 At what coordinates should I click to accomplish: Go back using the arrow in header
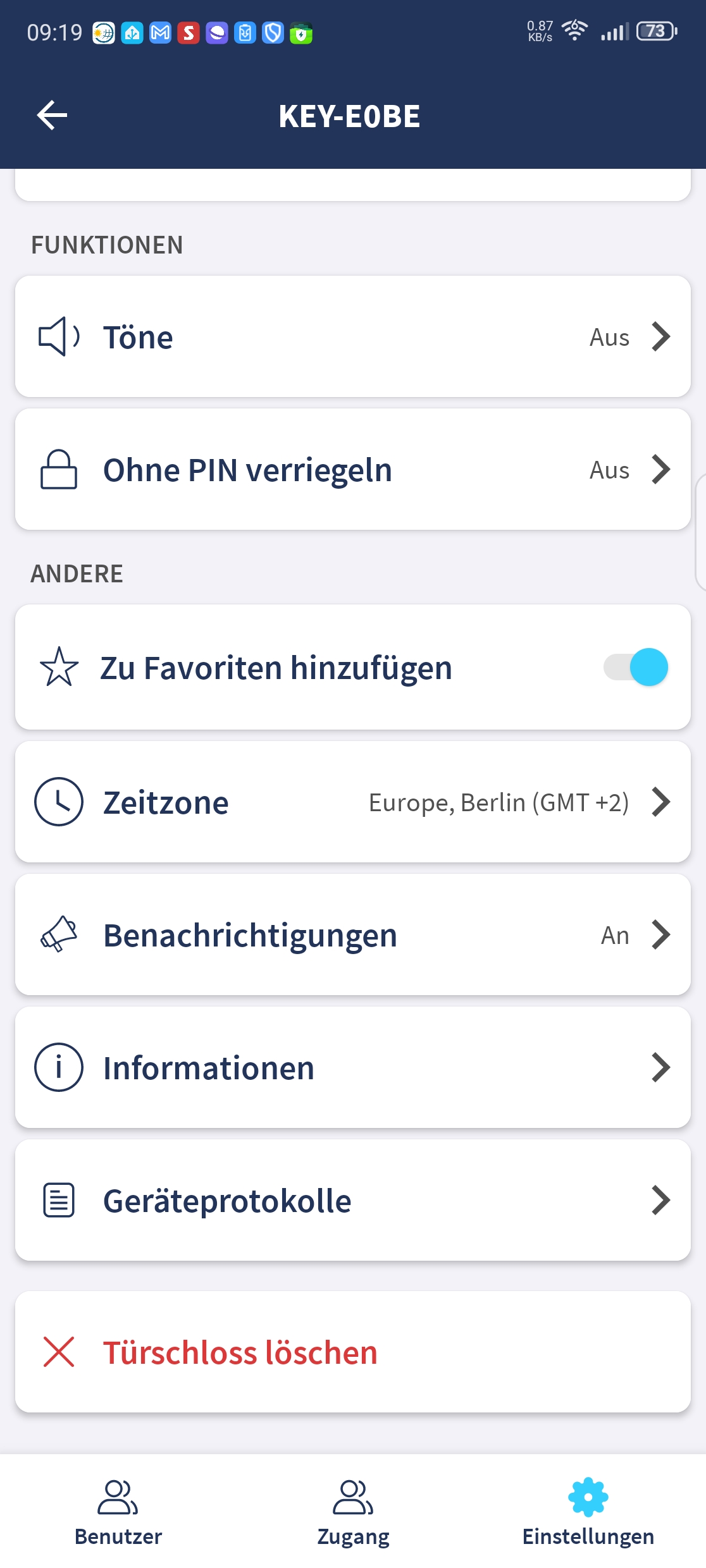pos(52,116)
